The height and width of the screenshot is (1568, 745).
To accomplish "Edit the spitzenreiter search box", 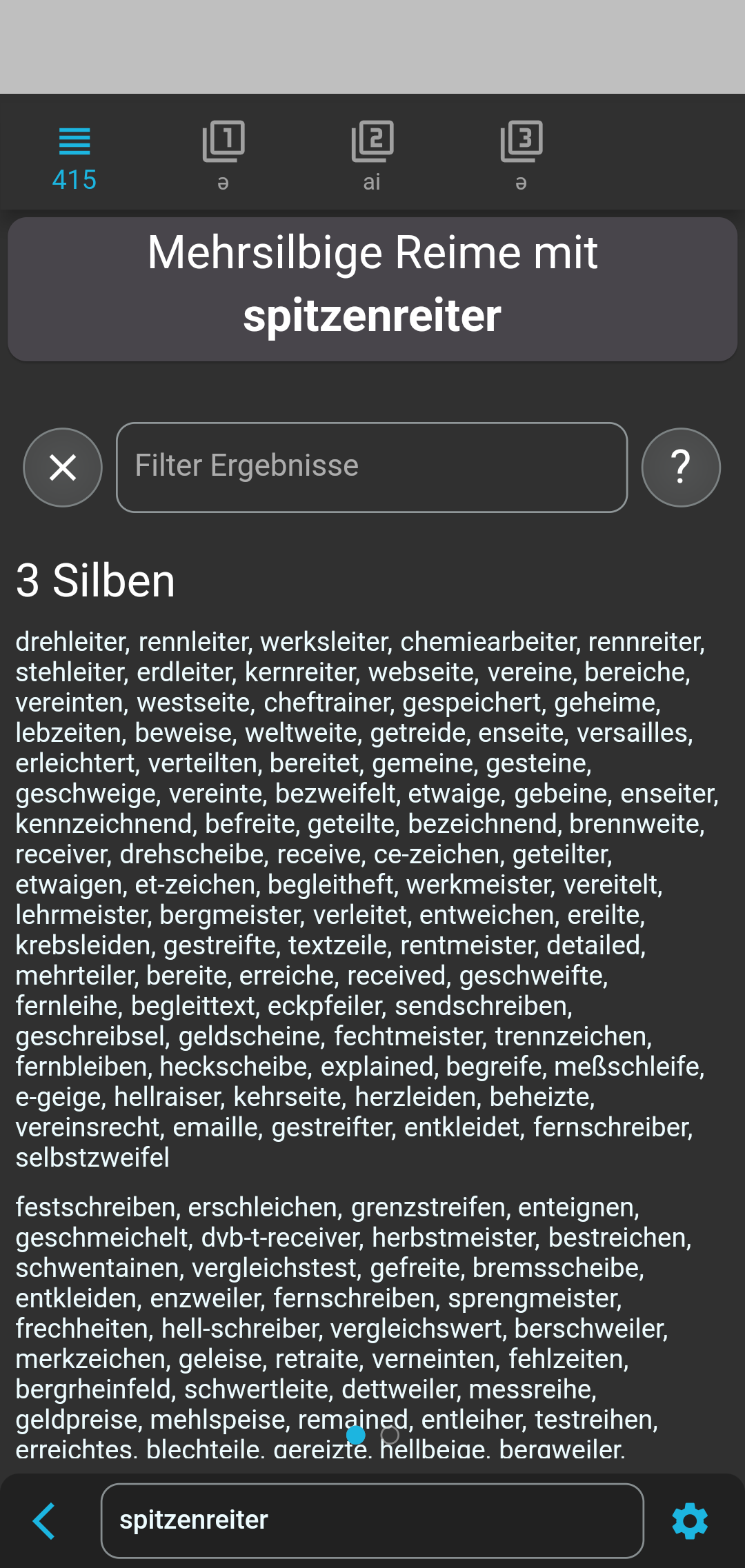I will point(372,1520).
